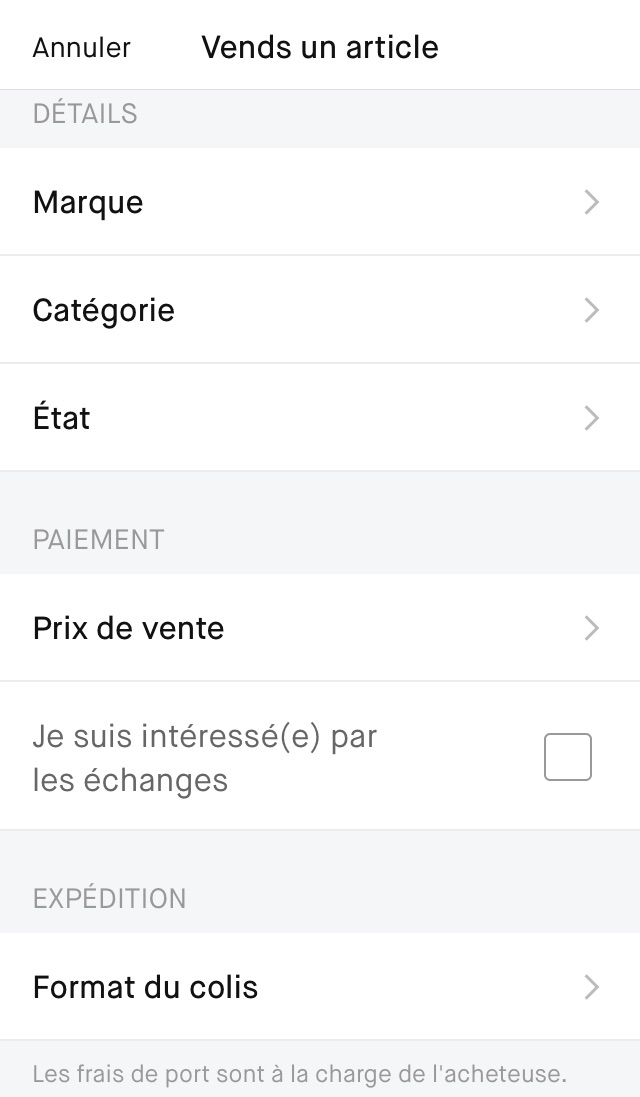The height and width of the screenshot is (1097, 640).
Task: Select the État of the item
Action: [x=318, y=418]
